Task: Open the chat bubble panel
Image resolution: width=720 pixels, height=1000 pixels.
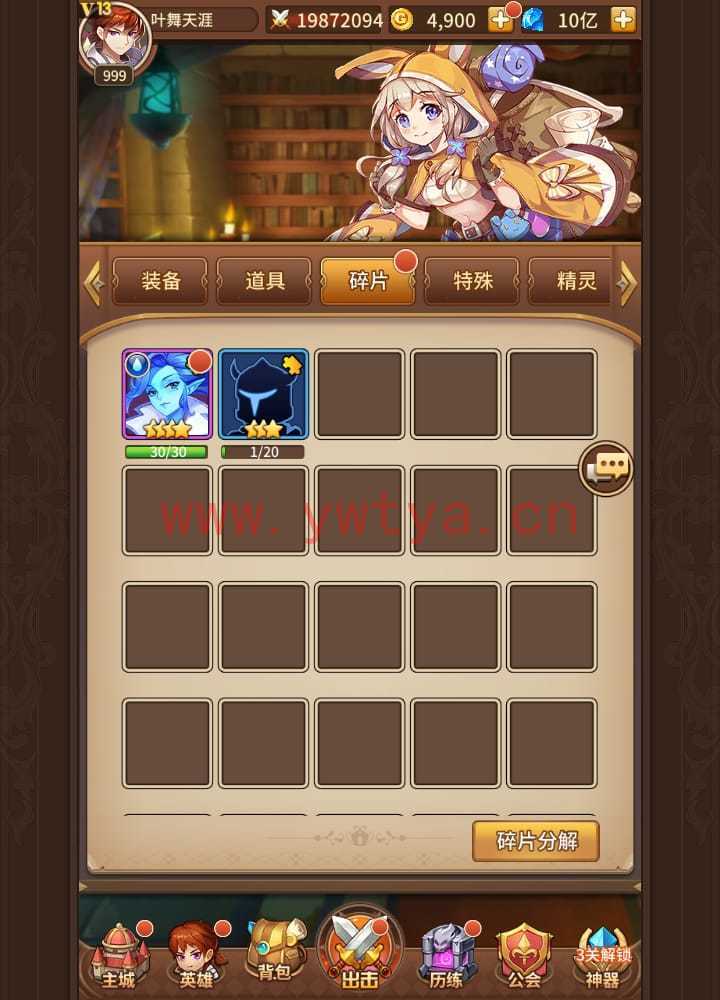Action: tap(606, 468)
